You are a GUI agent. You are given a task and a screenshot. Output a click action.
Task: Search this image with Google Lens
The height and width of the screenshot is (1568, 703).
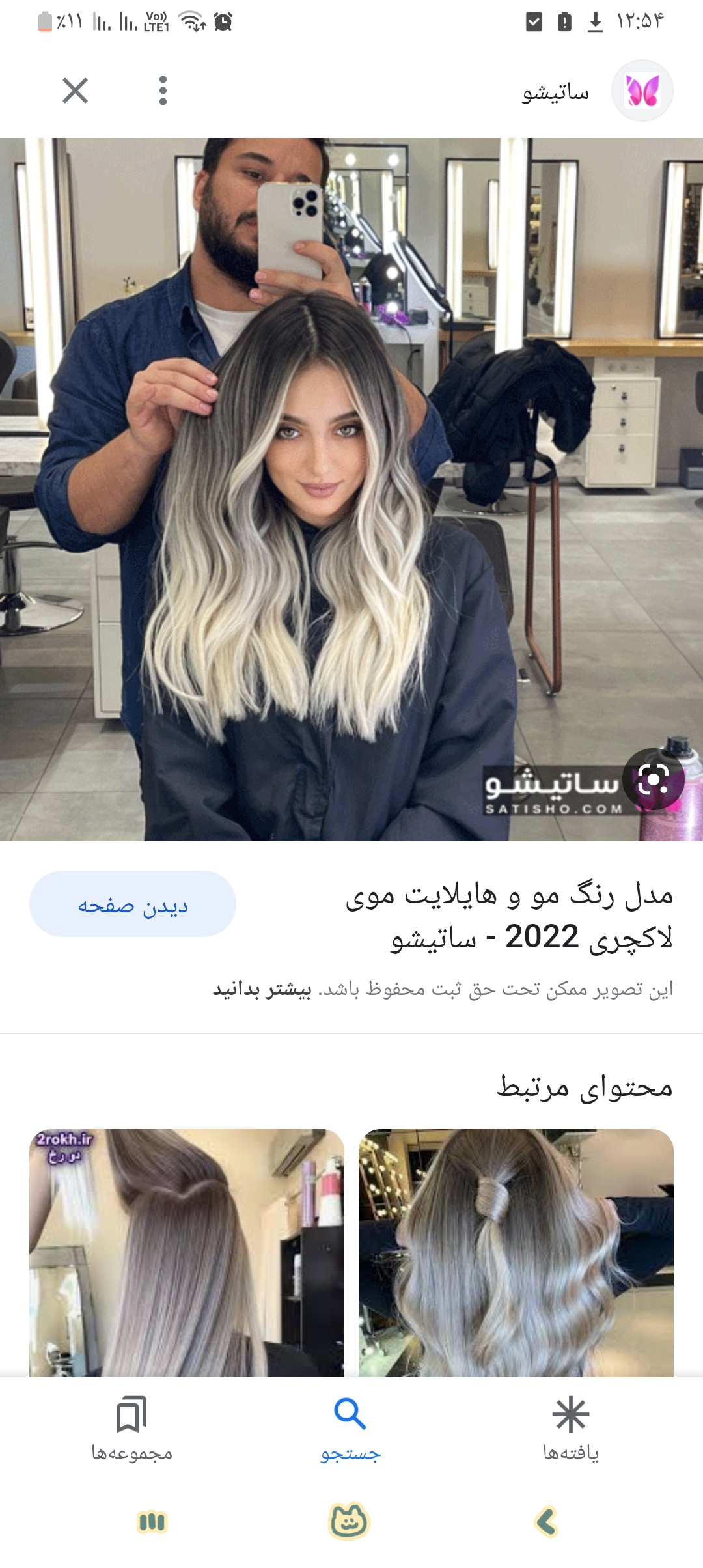(653, 779)
